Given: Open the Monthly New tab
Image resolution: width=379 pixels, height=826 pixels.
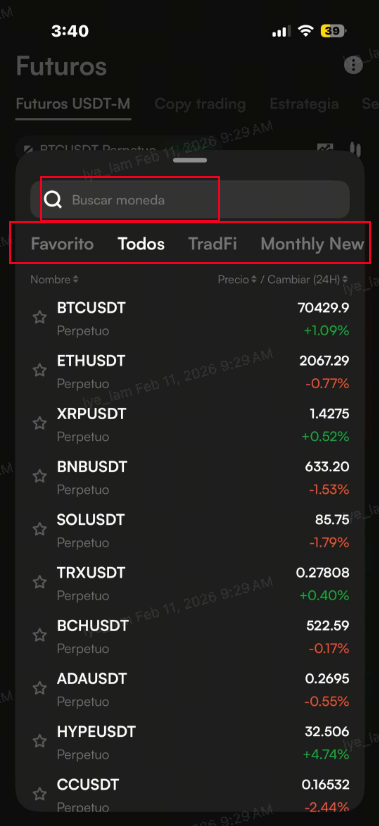Looking at the screenshot, I should (312, 244).
